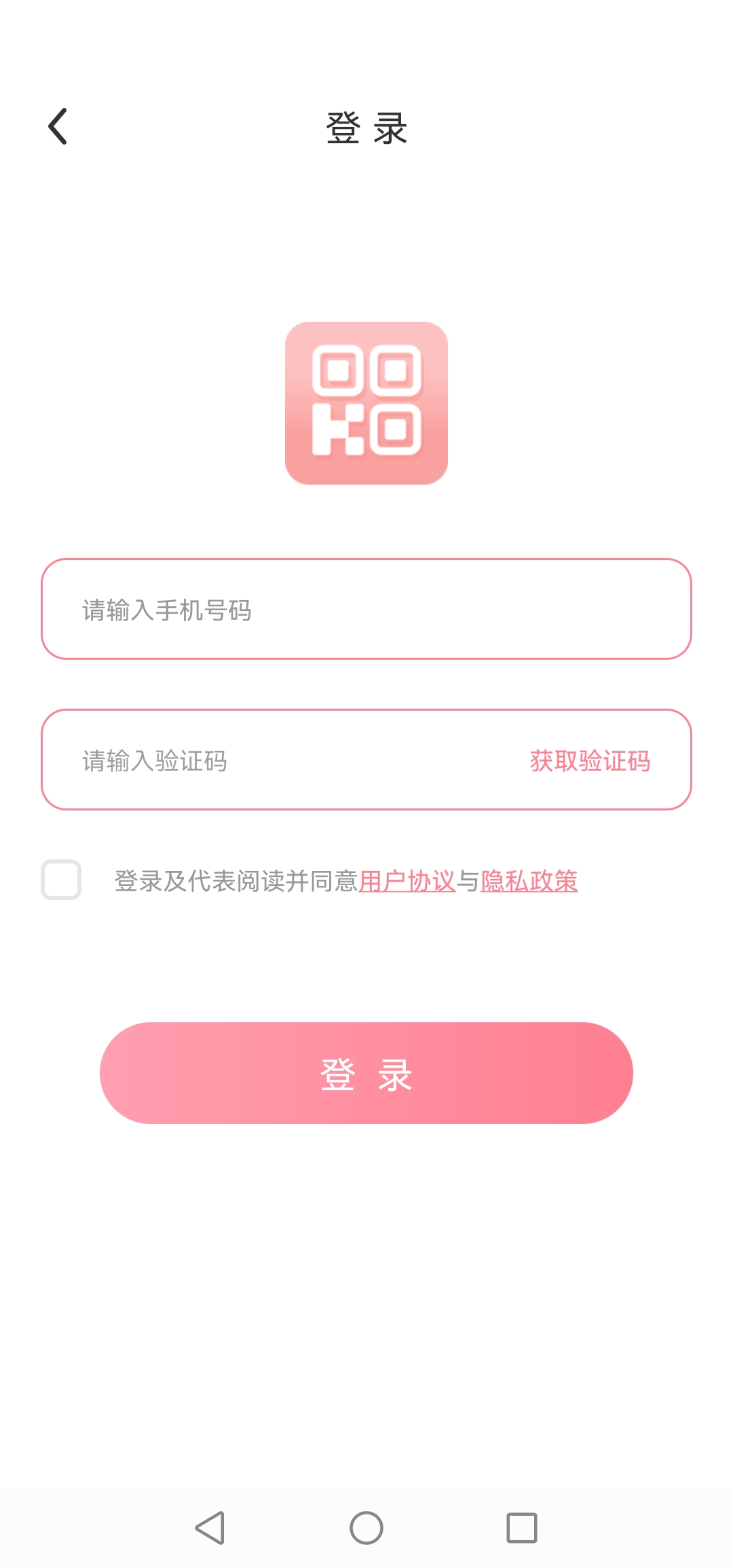Check the agreement checkbox
Image resolution: width=733 pixels, height=1568 pixels.
61,880
